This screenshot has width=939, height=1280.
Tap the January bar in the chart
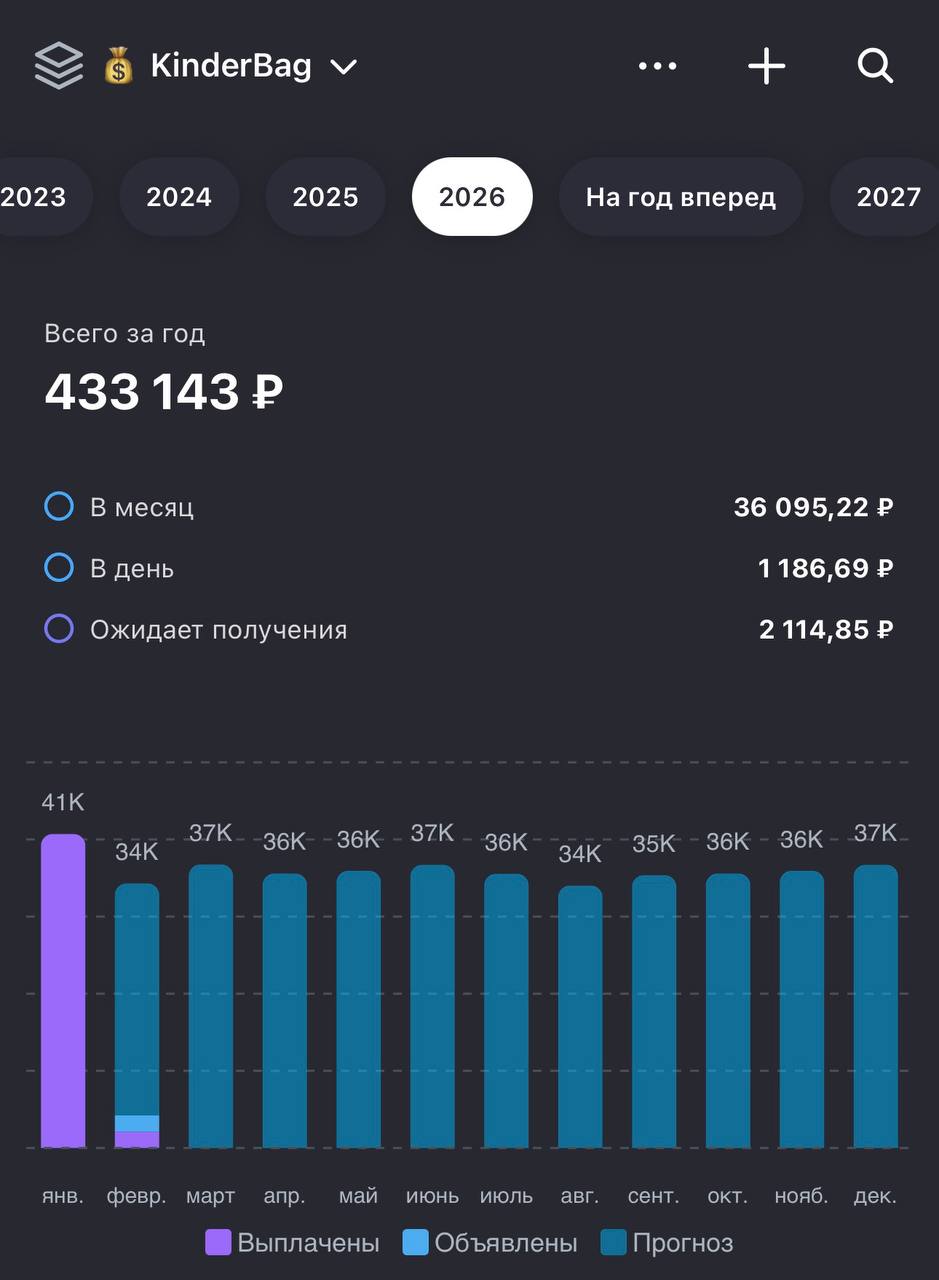tap(63, 990)
